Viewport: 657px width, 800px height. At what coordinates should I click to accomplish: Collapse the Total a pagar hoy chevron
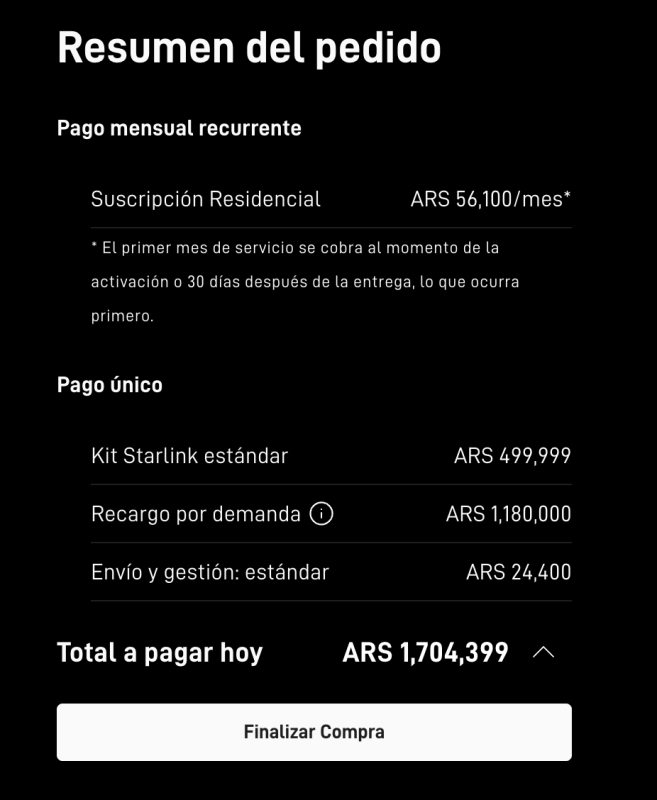[x=543, y=653]
